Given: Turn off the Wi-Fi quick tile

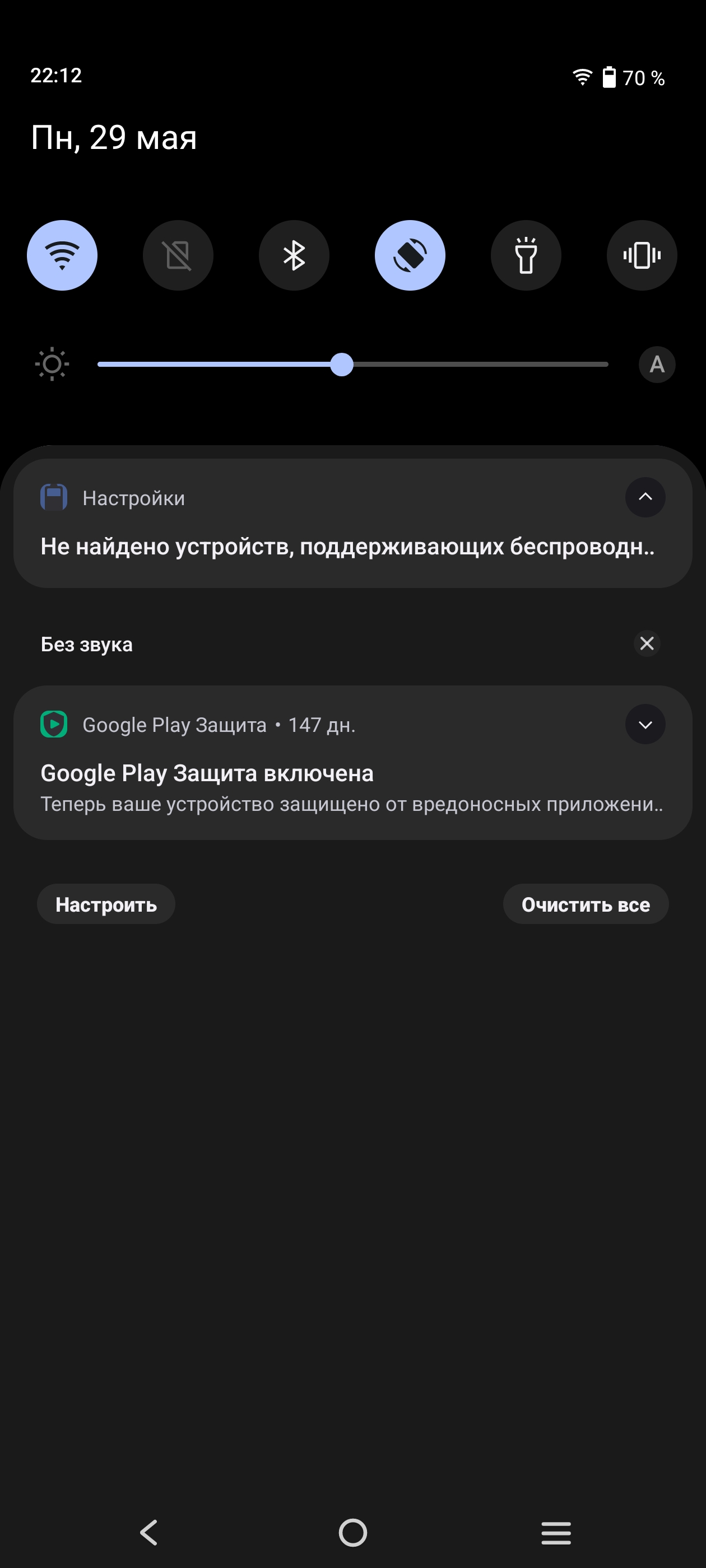Looking at the screenshot, I should 62,255.
